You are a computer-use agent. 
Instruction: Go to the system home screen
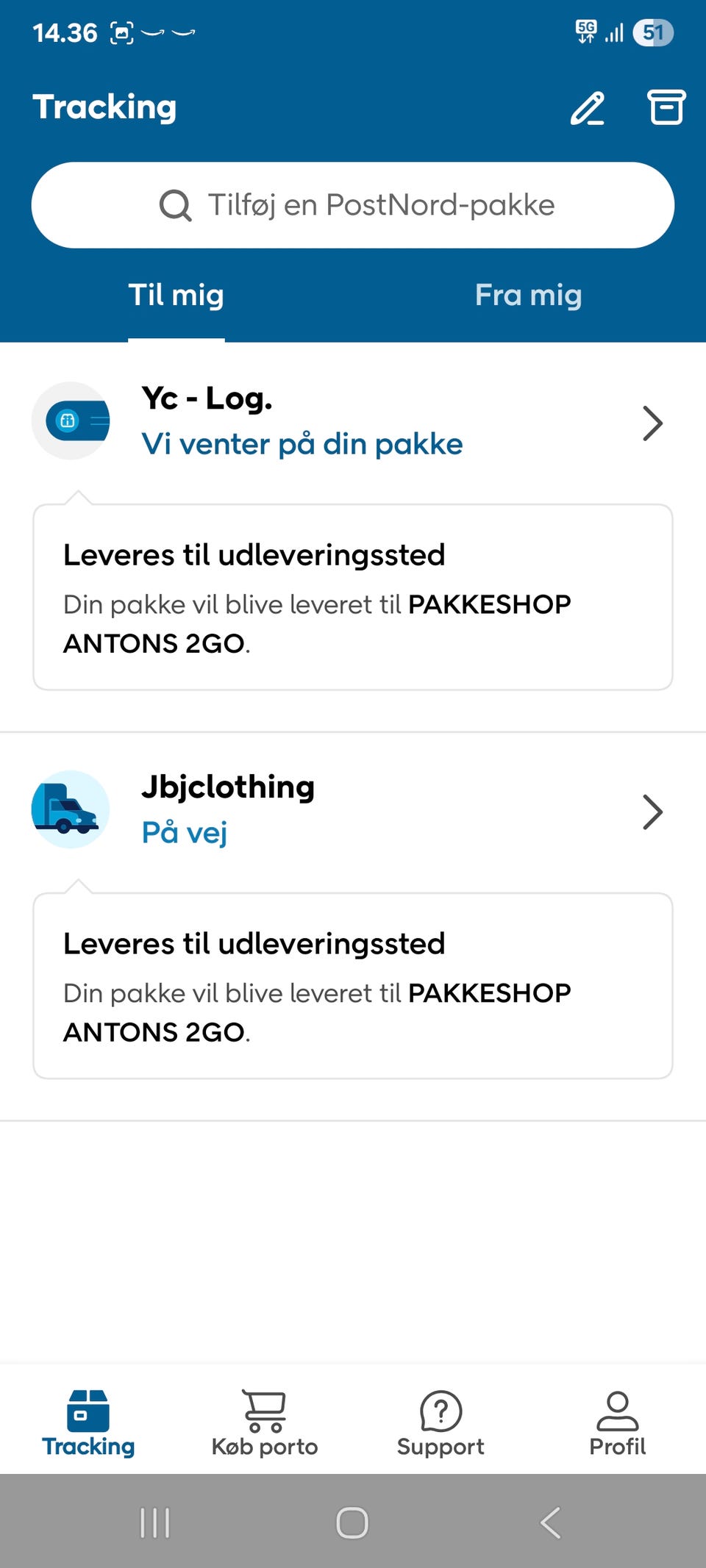(352, 1522)
